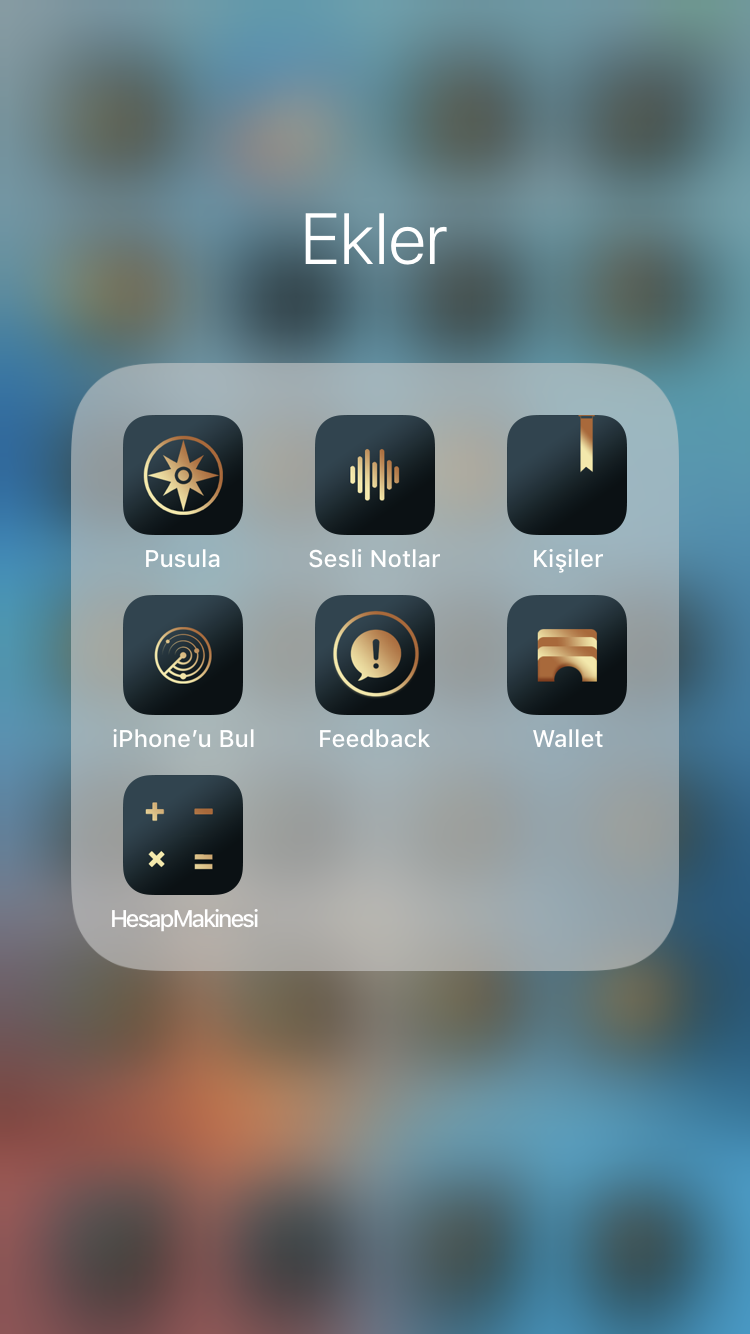Launch the HesapMakinesi calculator
750x1334 pixels.
183,835
